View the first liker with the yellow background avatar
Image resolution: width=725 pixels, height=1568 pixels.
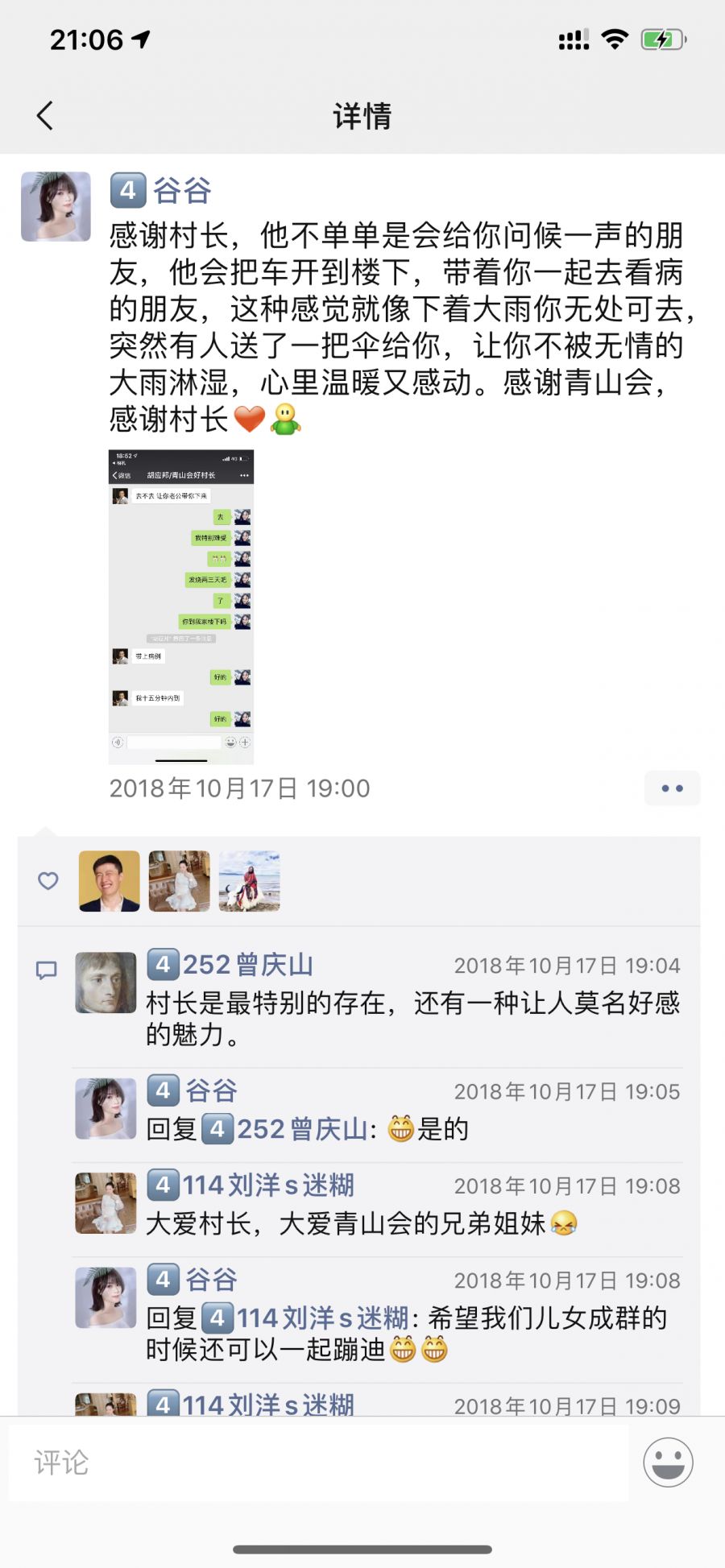click(110, 881)
